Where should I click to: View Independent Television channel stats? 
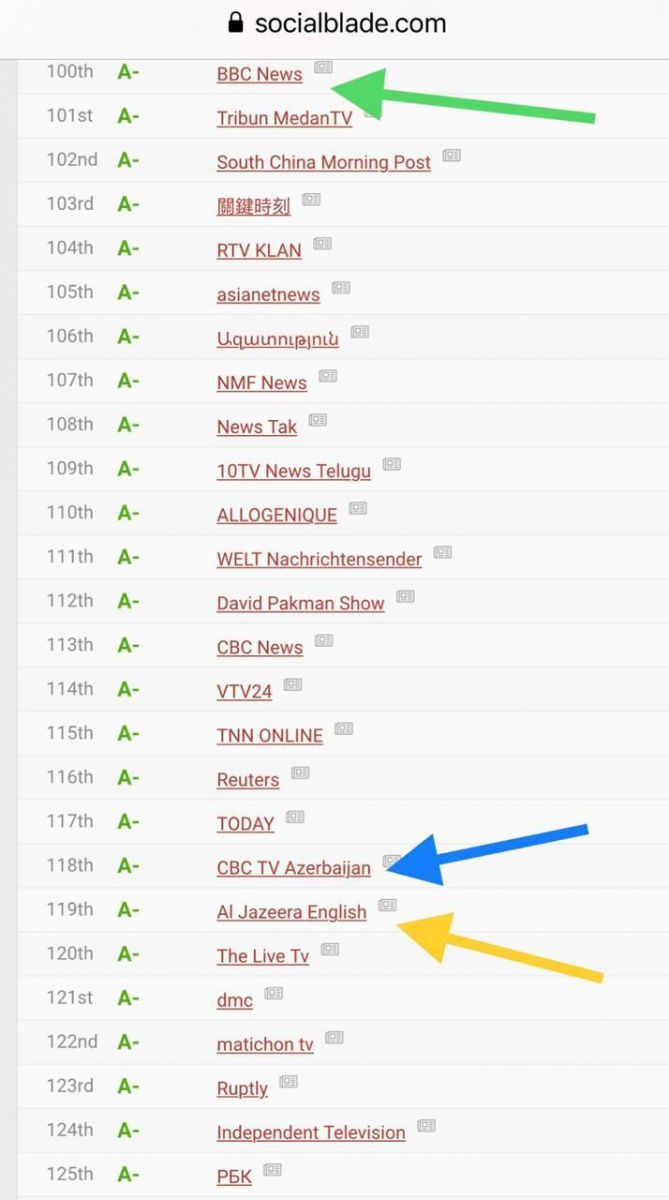click(311, 1133)
